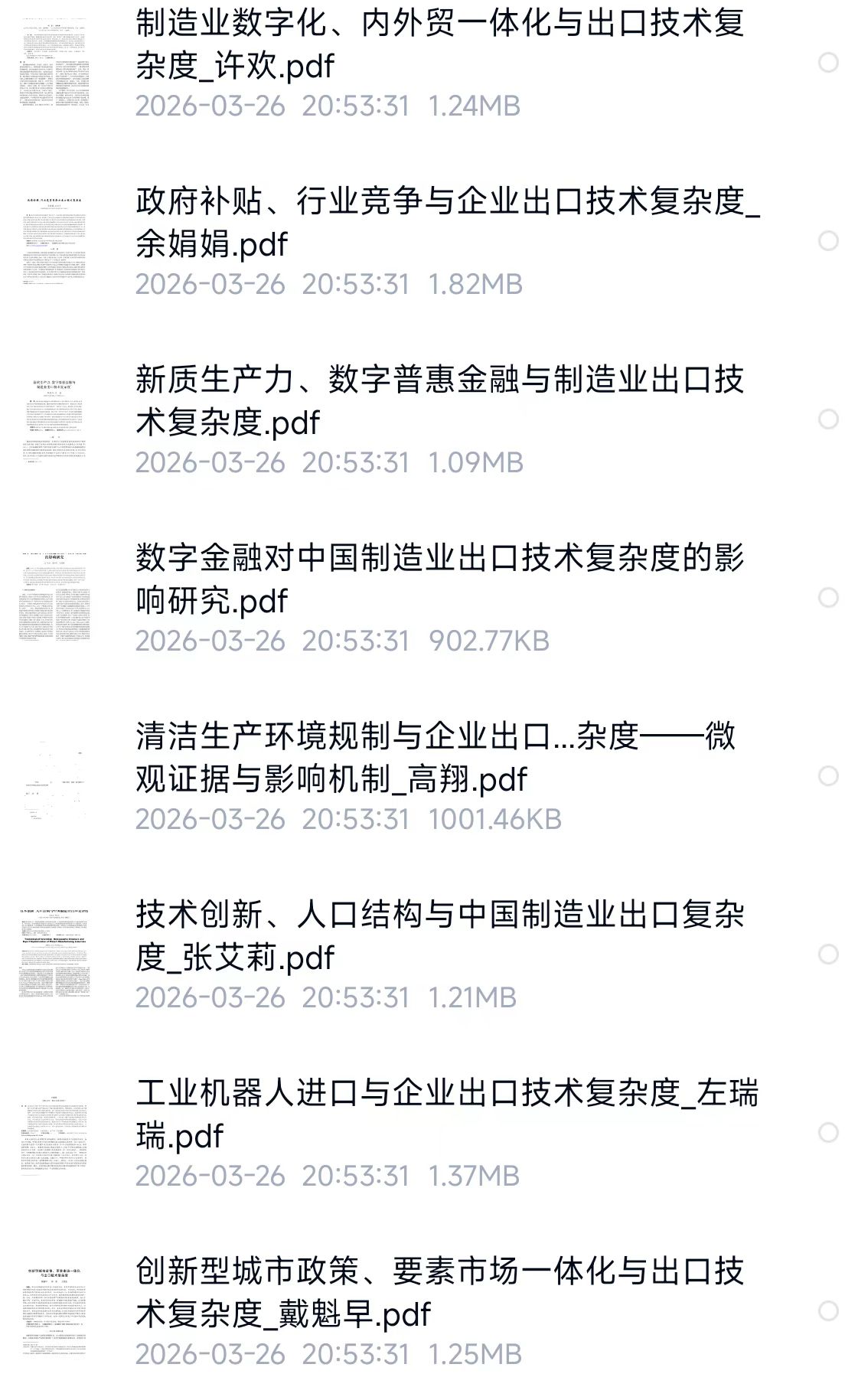Mark the 新质生产力 PDF as selected

click(828, 419)
